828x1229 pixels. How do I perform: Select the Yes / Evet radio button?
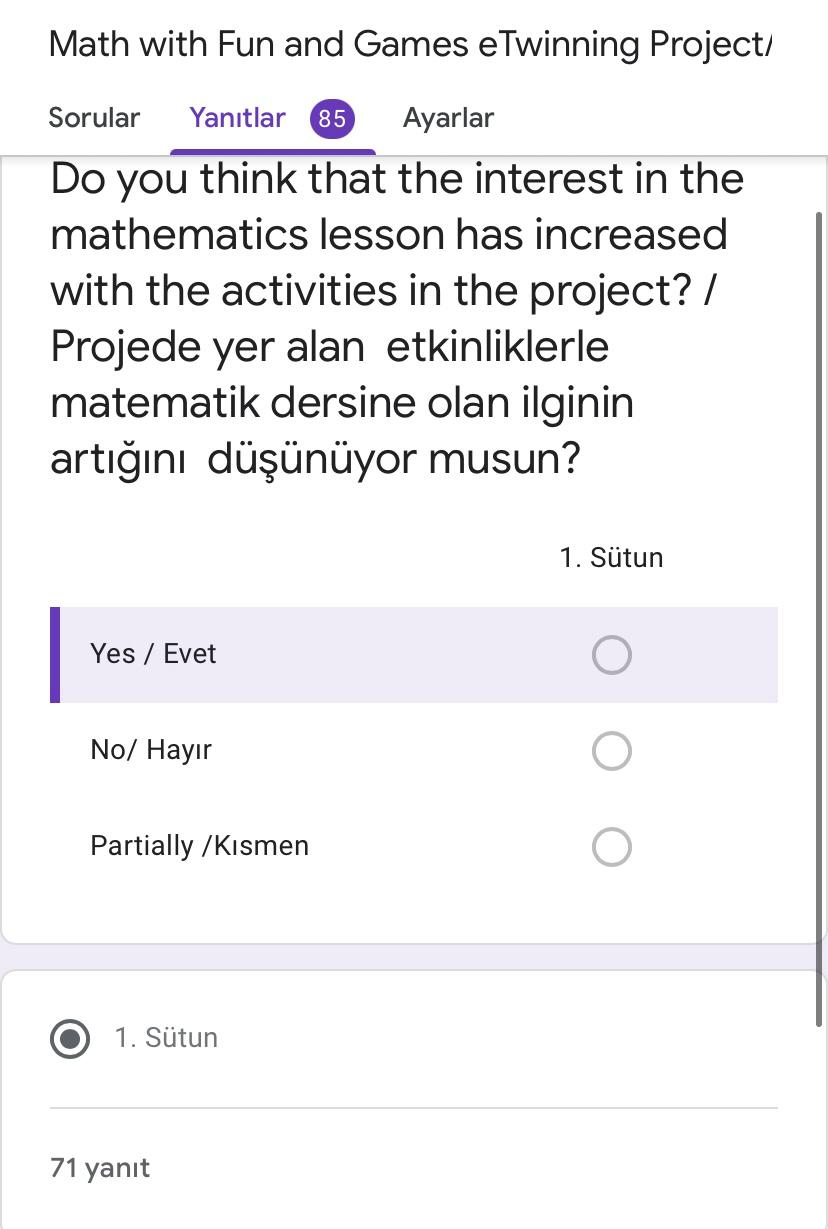(x=611, y=655)
